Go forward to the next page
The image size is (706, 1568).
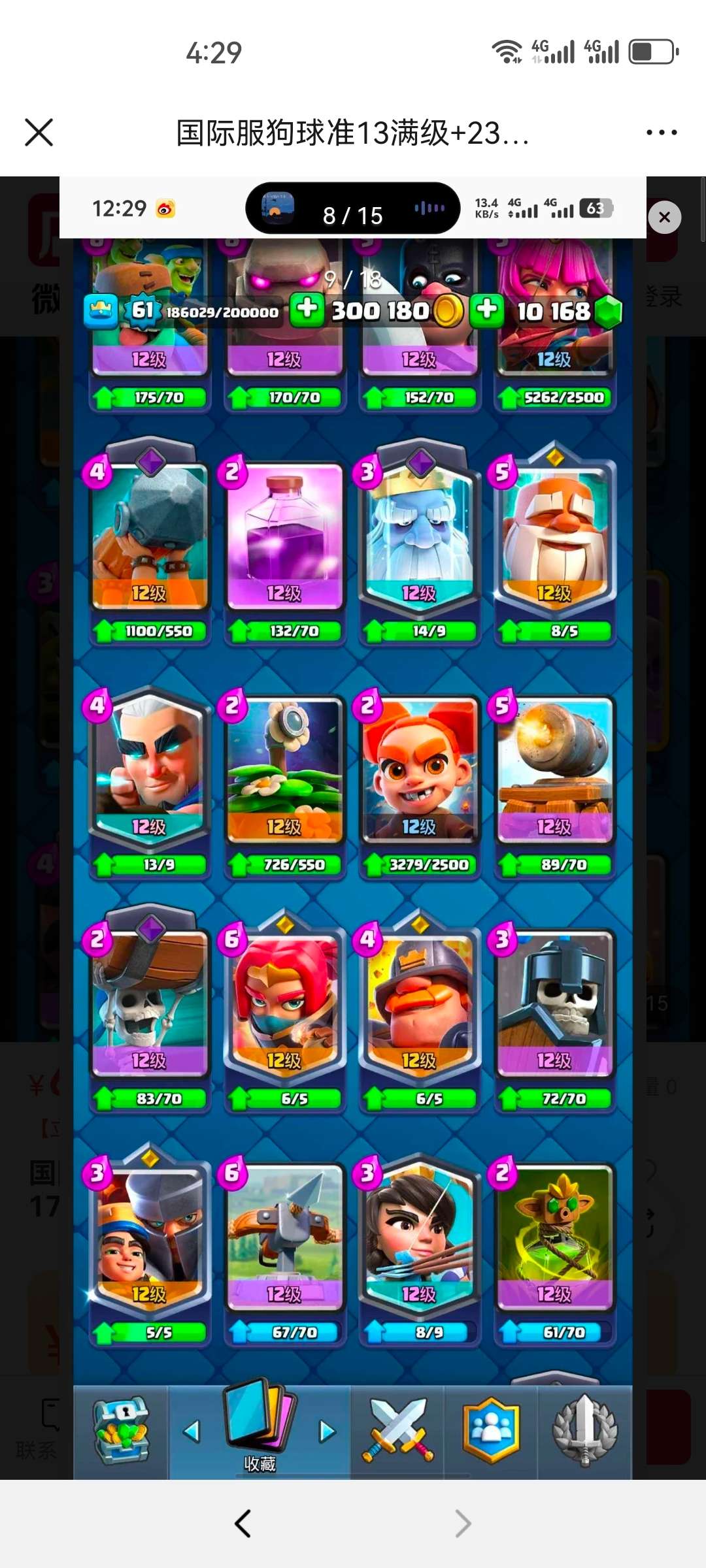tap(462, 1524)
